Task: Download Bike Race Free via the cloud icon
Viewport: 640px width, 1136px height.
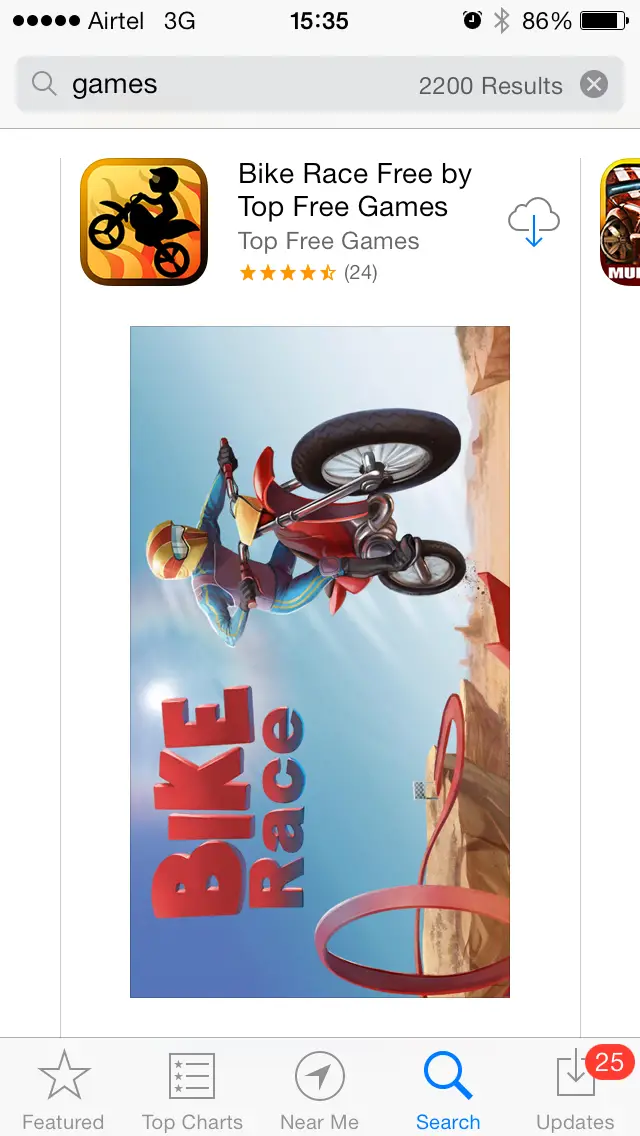Action: click(x=534, y=222)
